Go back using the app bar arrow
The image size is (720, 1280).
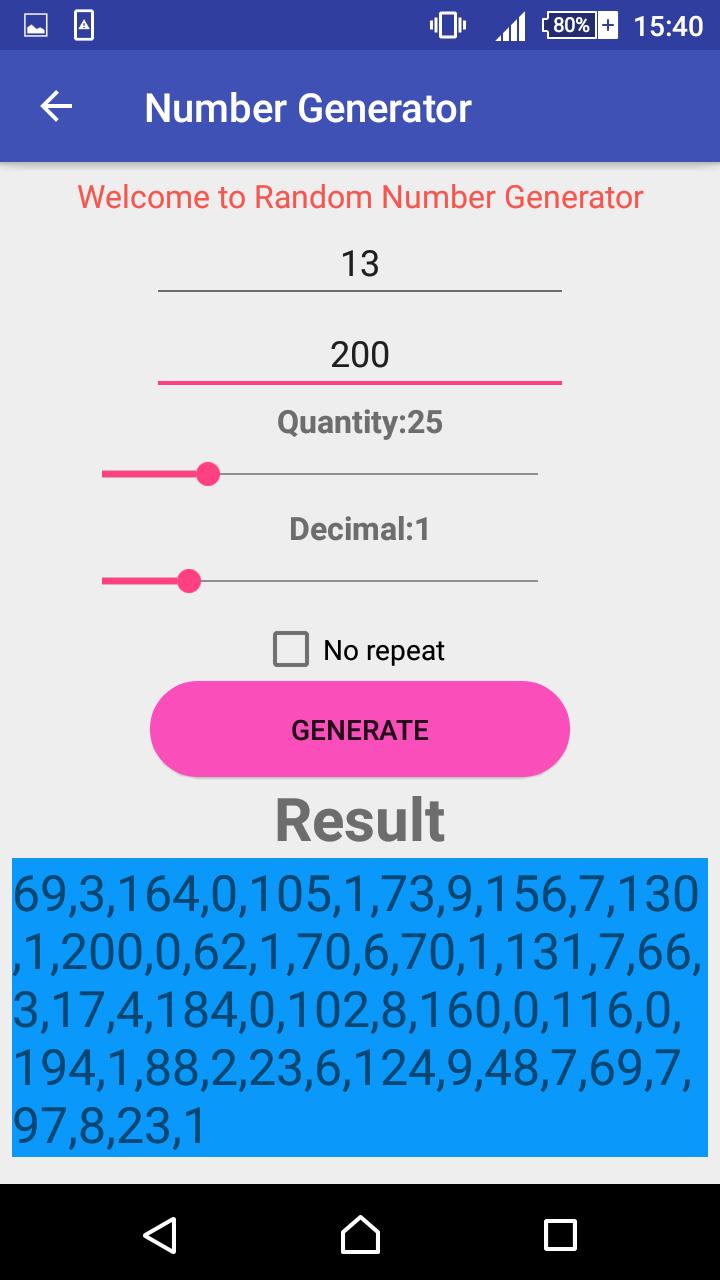(56, 107)
